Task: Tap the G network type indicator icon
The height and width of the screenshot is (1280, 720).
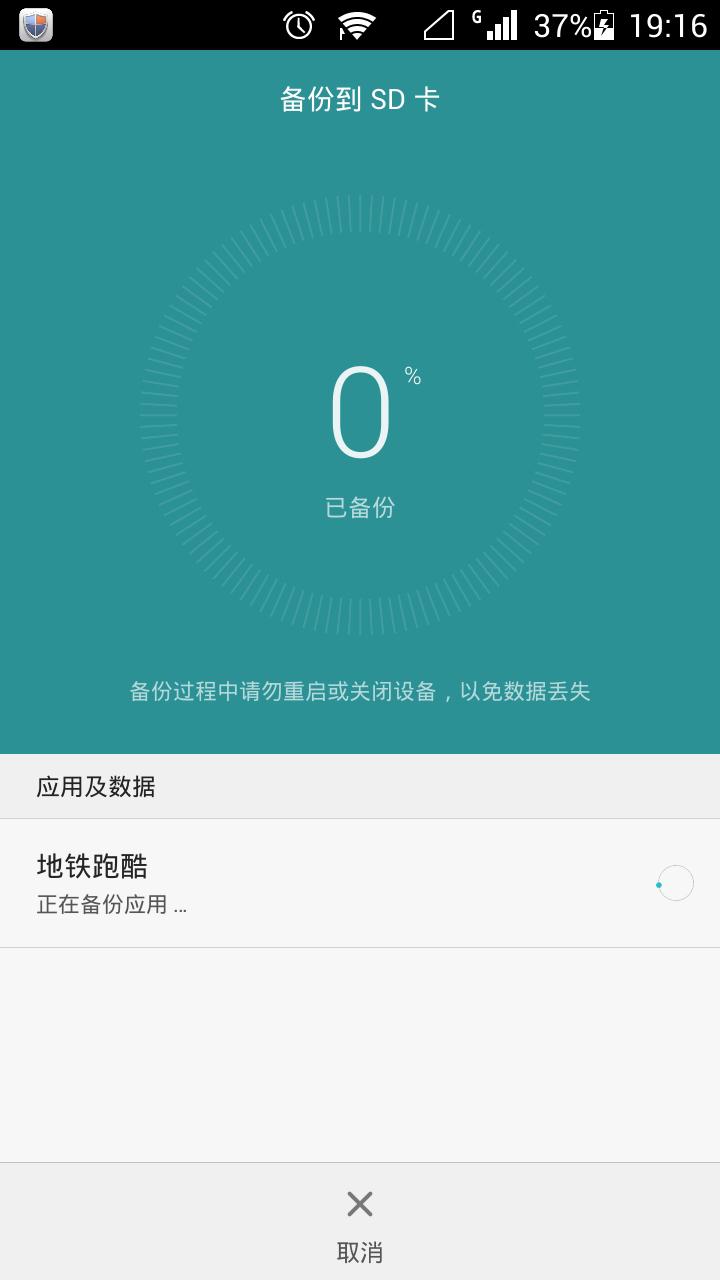Action: click(477, 16)
